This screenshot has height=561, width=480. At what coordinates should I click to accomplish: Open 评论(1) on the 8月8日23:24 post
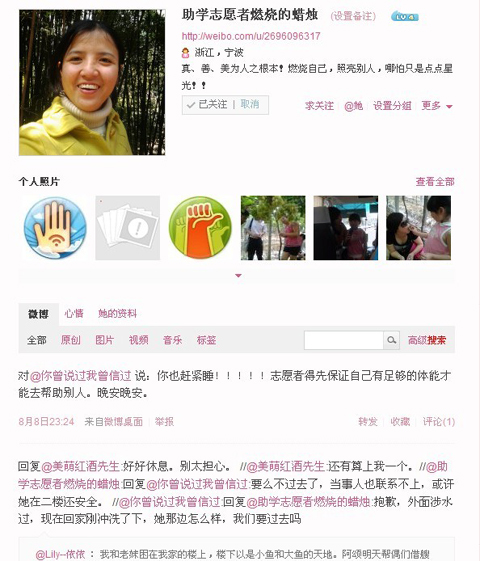(439, 422)
